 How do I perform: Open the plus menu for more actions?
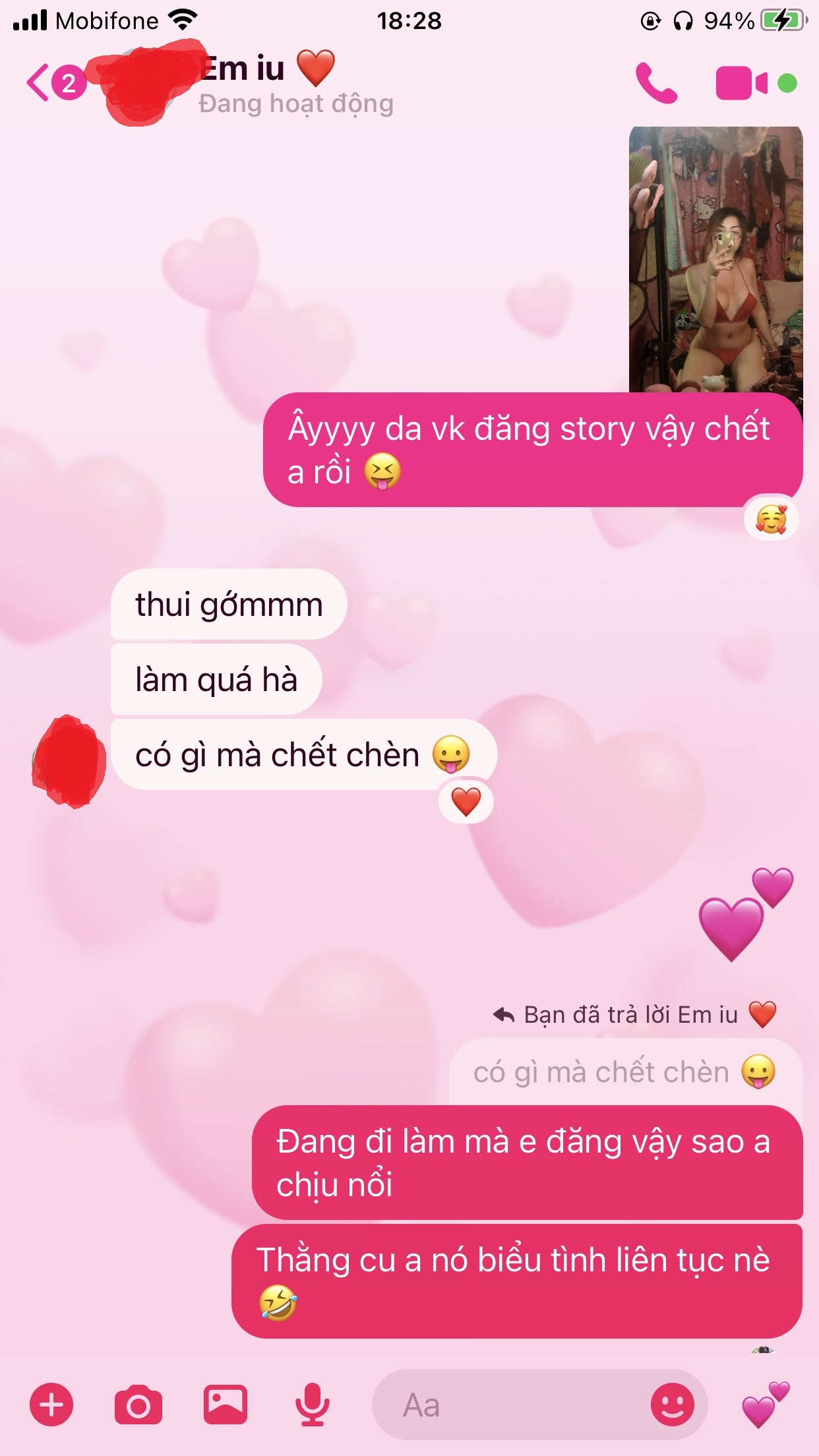tap(51, 1405)
